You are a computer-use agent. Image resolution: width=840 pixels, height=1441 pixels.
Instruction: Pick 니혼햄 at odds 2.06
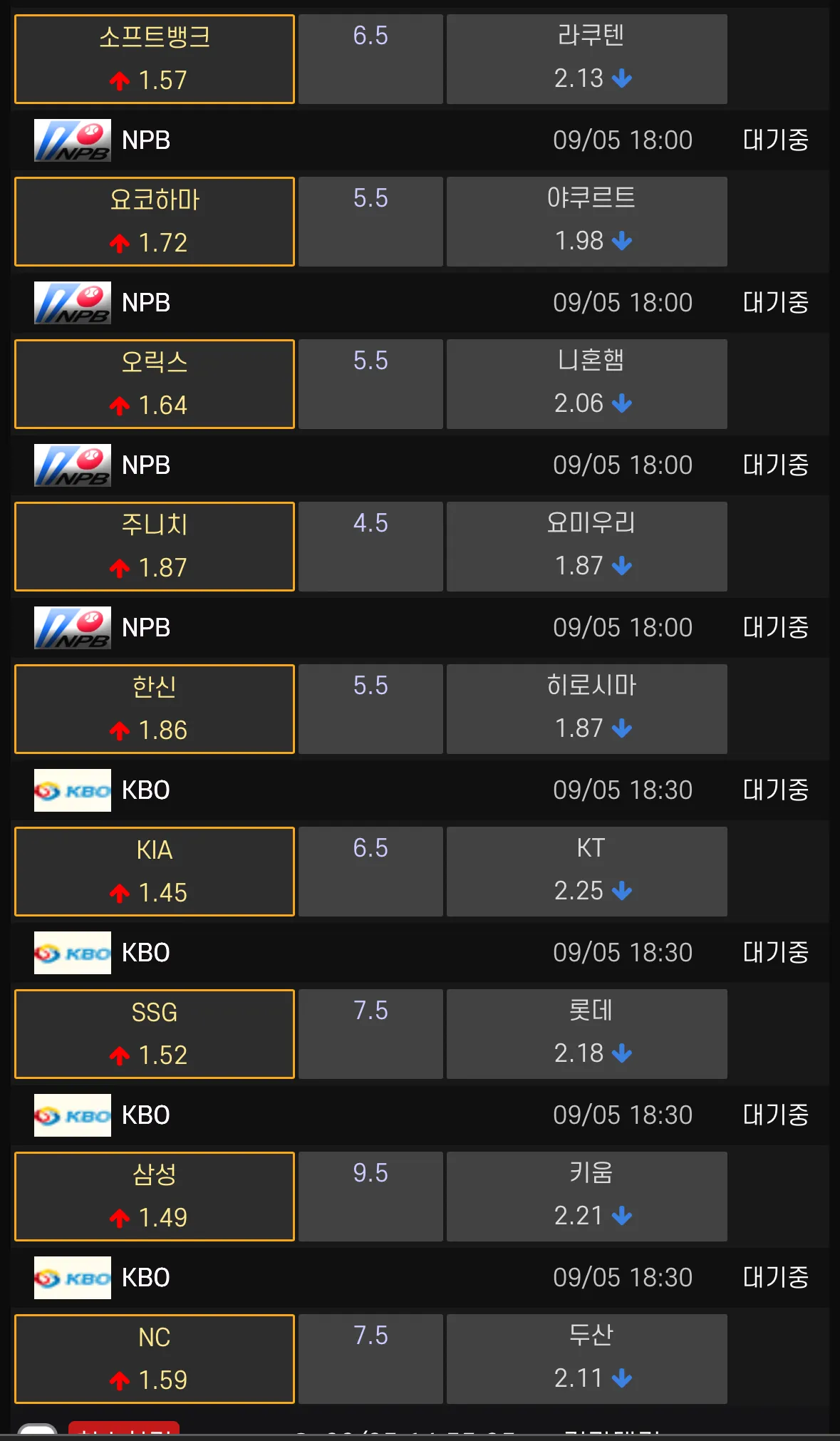coord(586,384)
